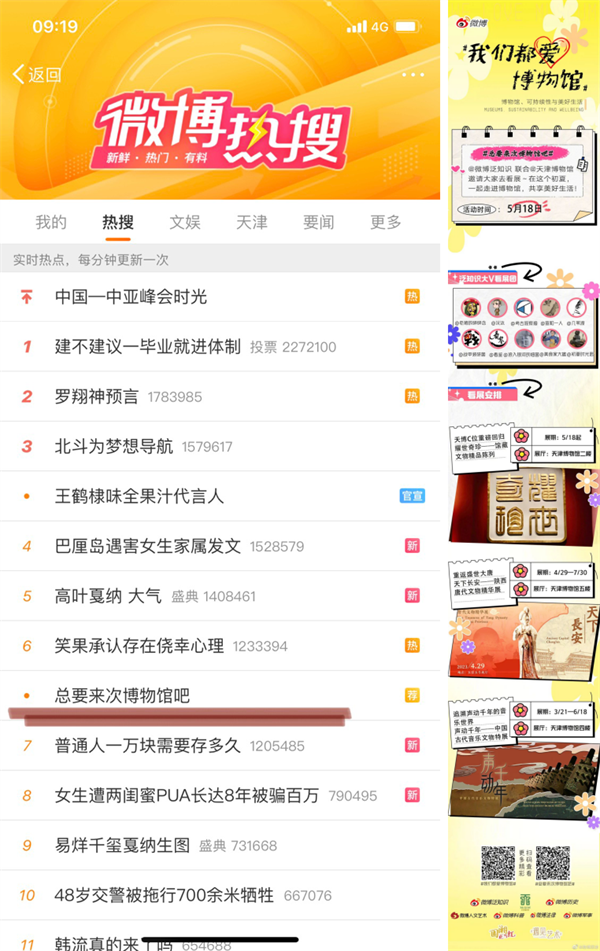Open topic 建不建议一毕业就进体制

tap(148, 346)
